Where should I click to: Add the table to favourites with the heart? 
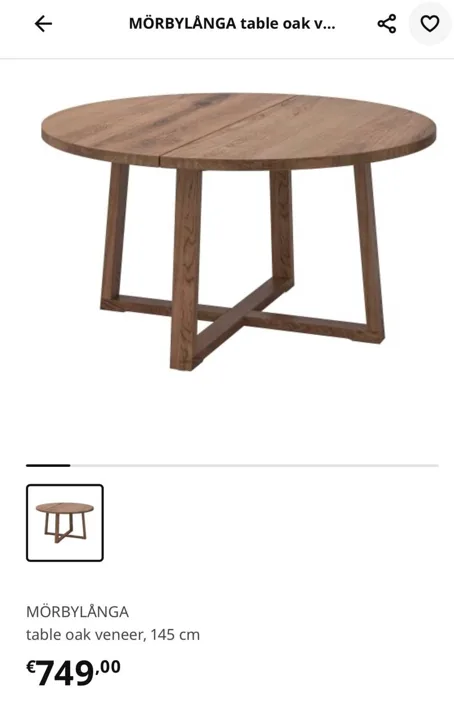(x=430, y=24)
